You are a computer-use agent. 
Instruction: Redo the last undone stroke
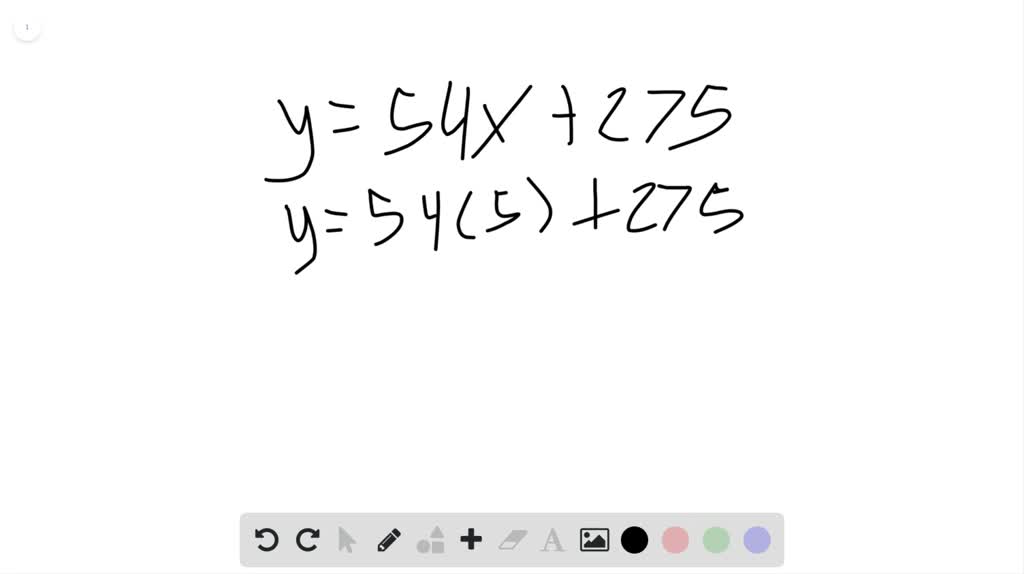pos(307,540)
